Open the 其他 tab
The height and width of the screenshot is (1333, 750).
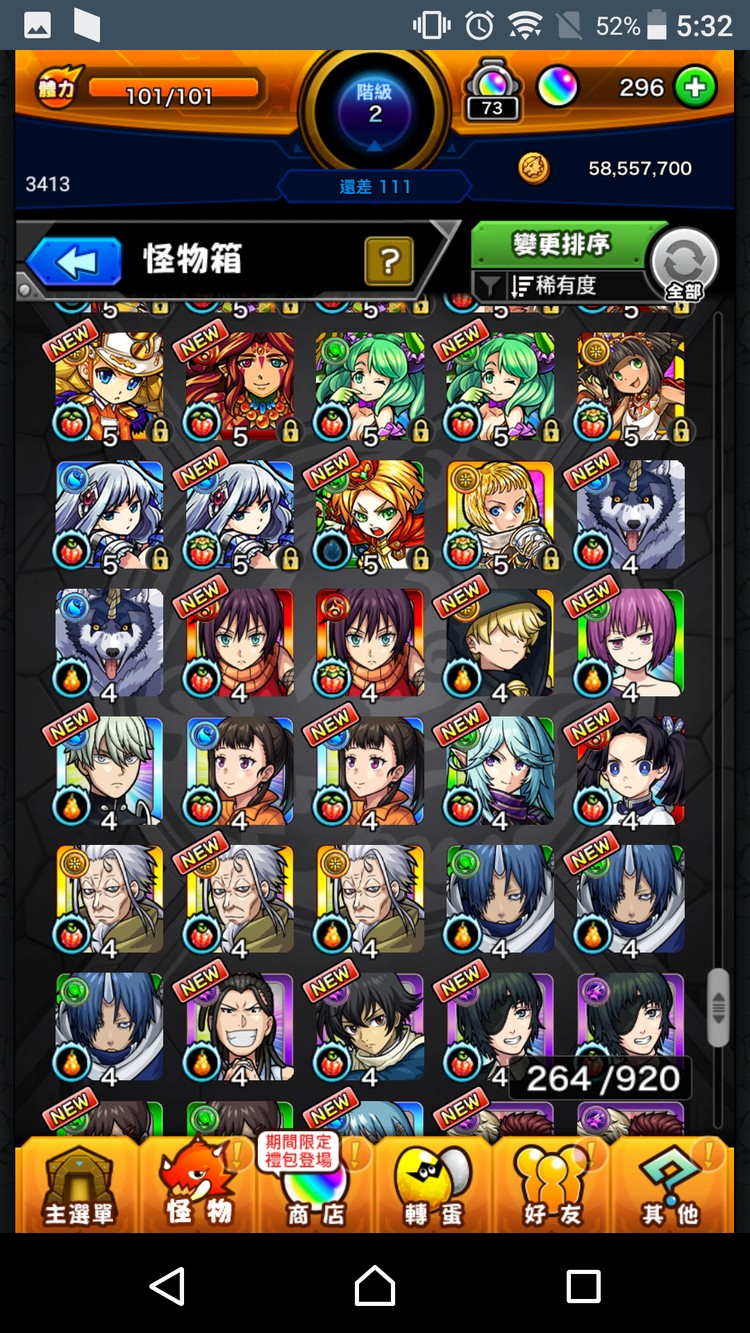670,1187
